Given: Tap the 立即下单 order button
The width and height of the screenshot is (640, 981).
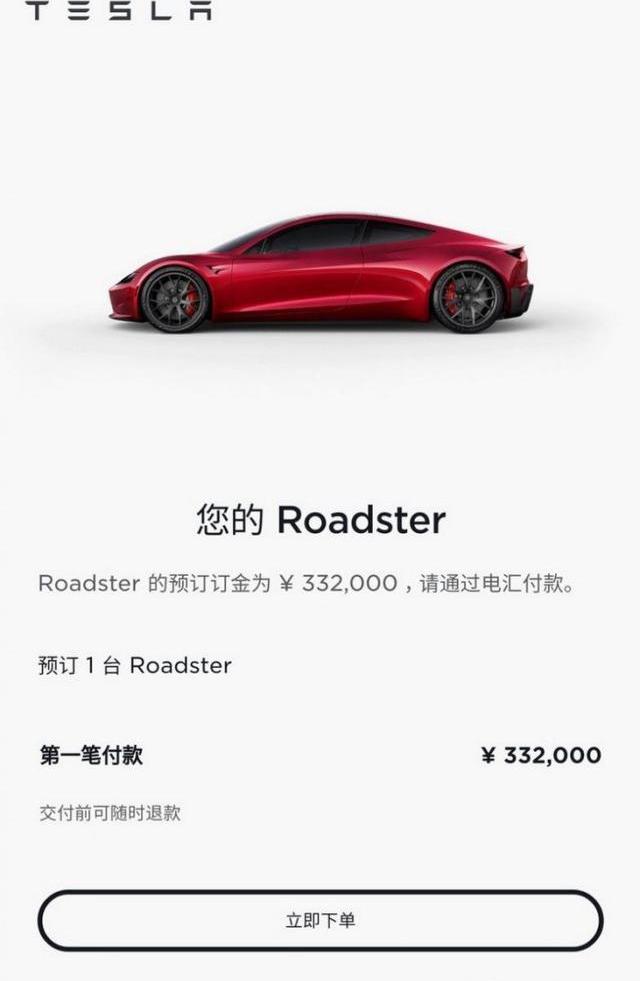Looking at the screenshot, I should (x=320, y=920).
